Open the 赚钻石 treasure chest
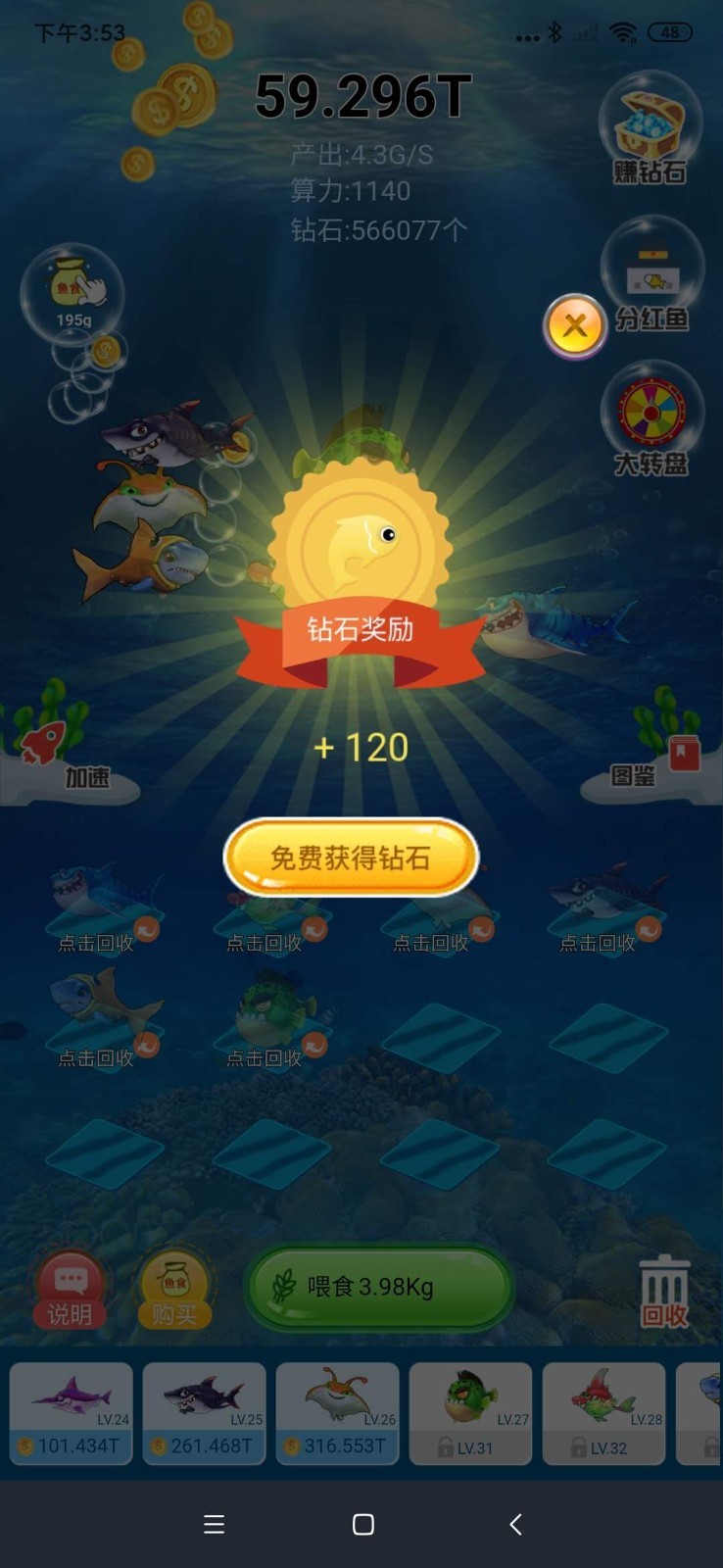 [x=649, y=129]
